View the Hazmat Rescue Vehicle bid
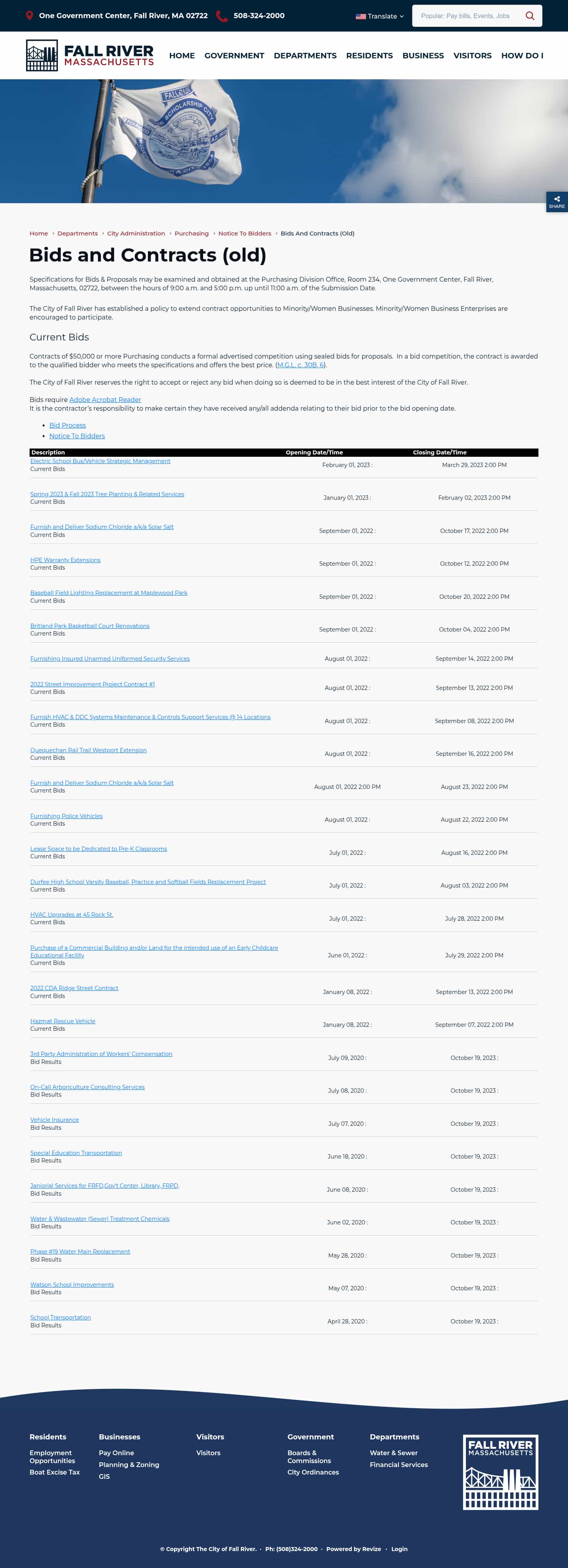The width and height of the screenshot is (568, 1568). [63, 1021]
